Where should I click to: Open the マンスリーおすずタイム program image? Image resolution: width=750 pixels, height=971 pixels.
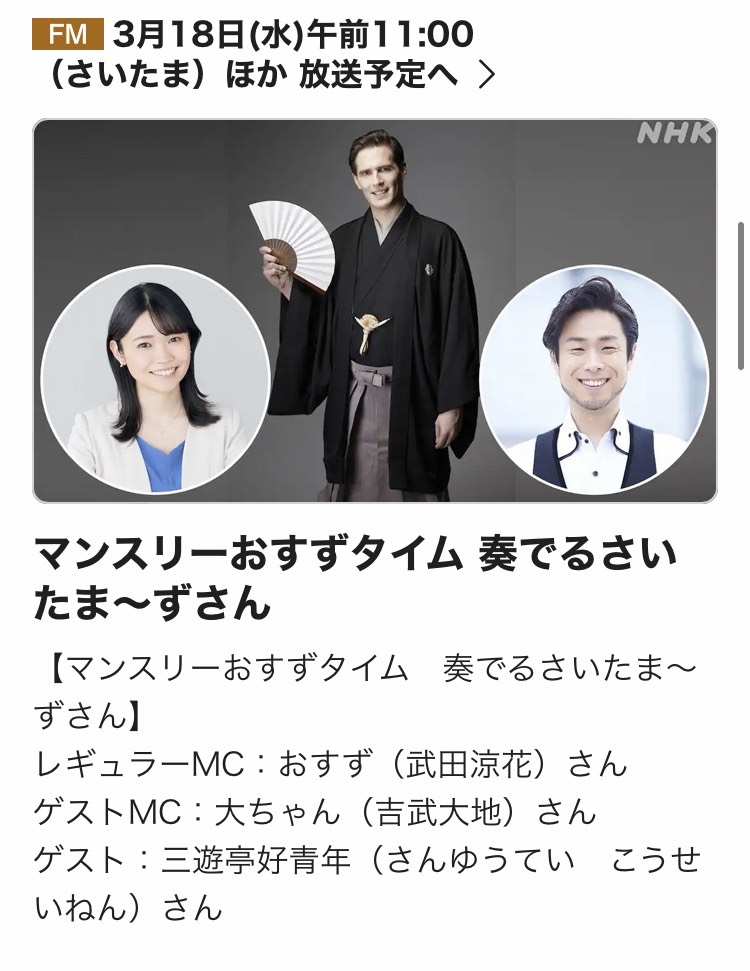375,310
